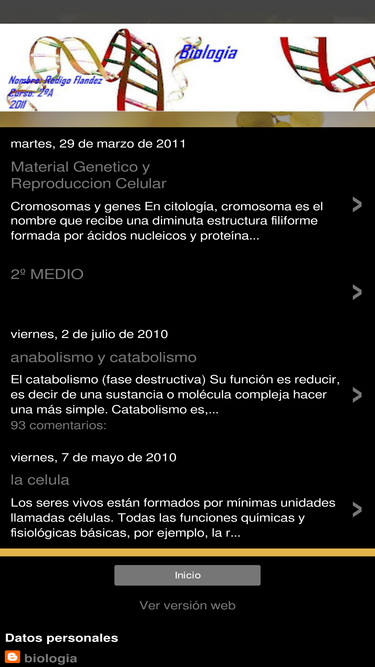
Task: Open the 2º MEDIO post
Action: click(47, 274)
